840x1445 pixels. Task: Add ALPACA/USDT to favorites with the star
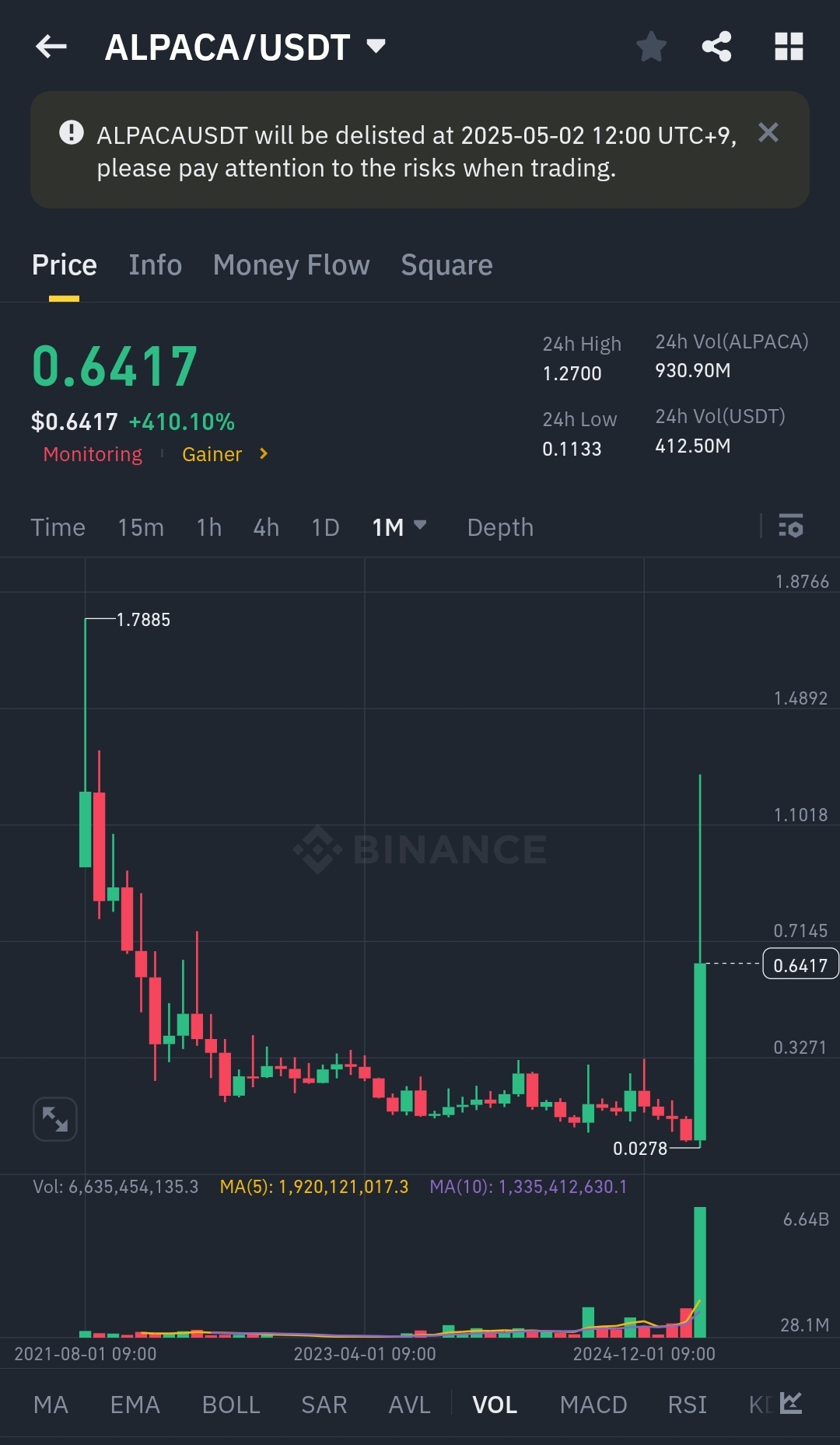[652, 47]
